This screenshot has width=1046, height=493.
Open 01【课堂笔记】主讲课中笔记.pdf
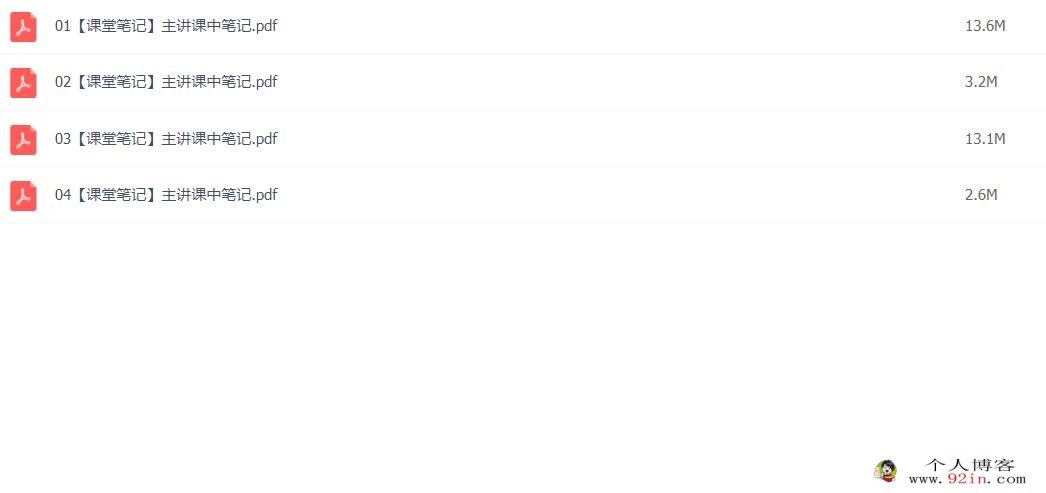(x=166, y=26)
